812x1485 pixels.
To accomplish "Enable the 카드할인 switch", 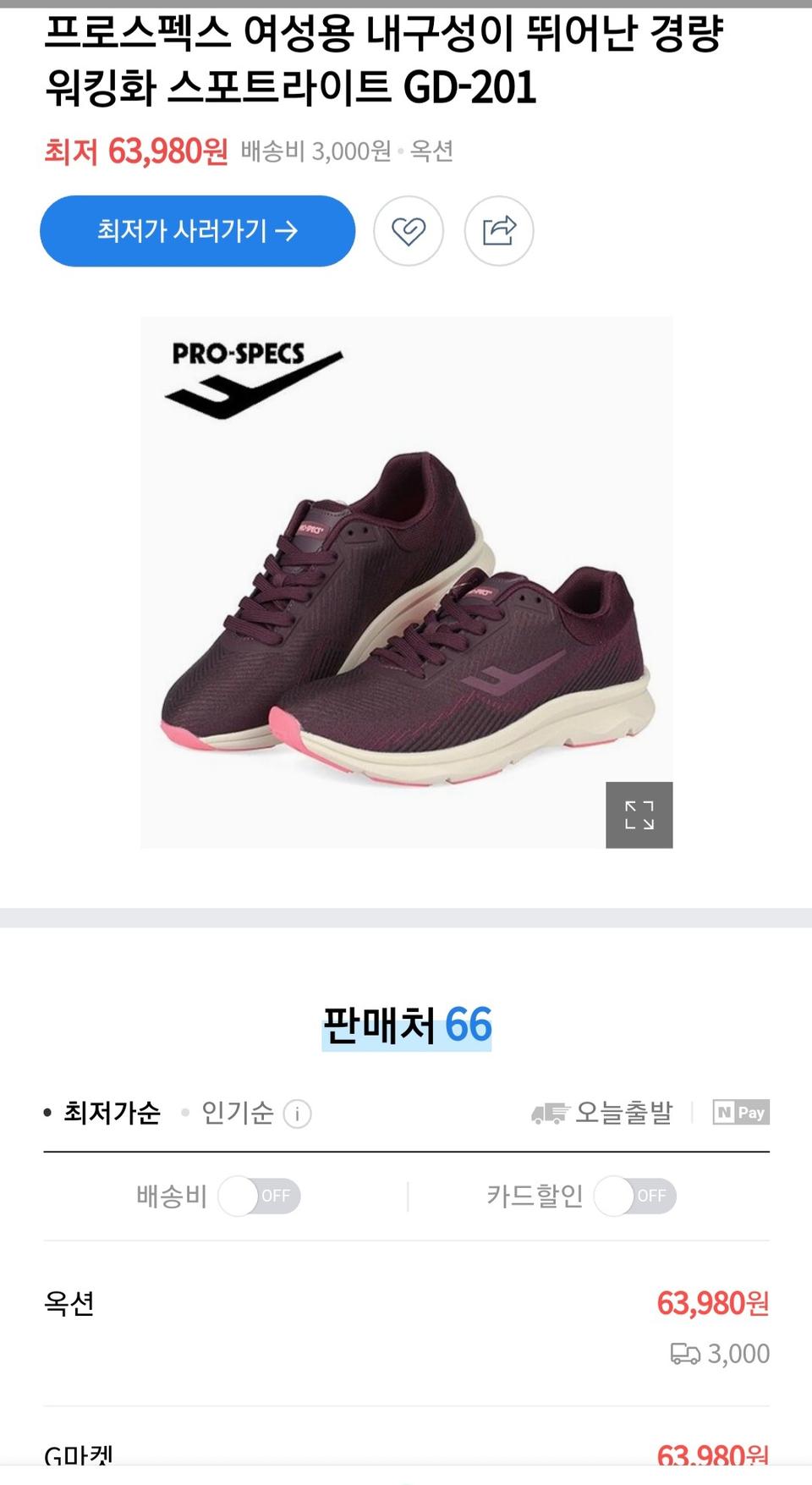I will point(635,1196).
